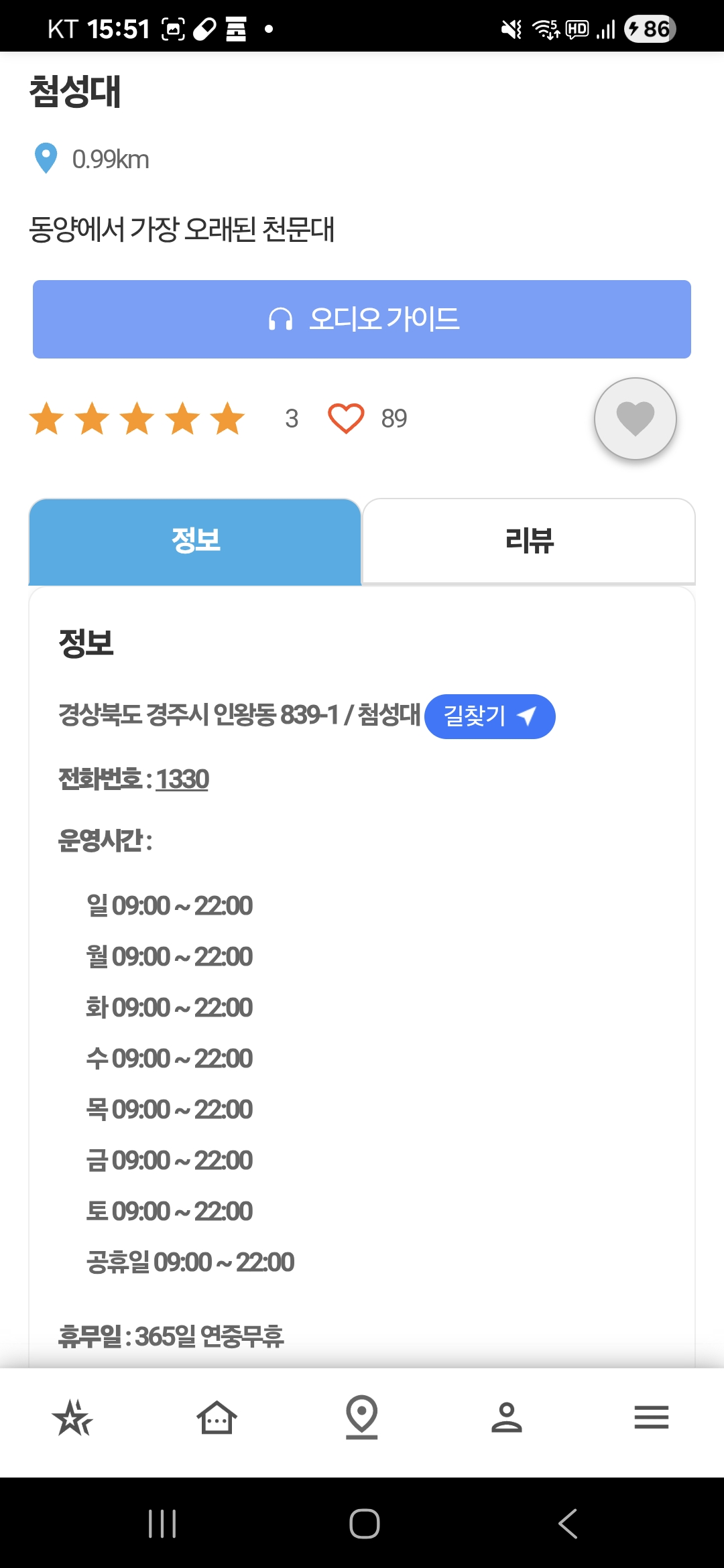The height and width of the screenshot is (1568, 724).
Task: Open the profile tab
Action: point(507,1417)
